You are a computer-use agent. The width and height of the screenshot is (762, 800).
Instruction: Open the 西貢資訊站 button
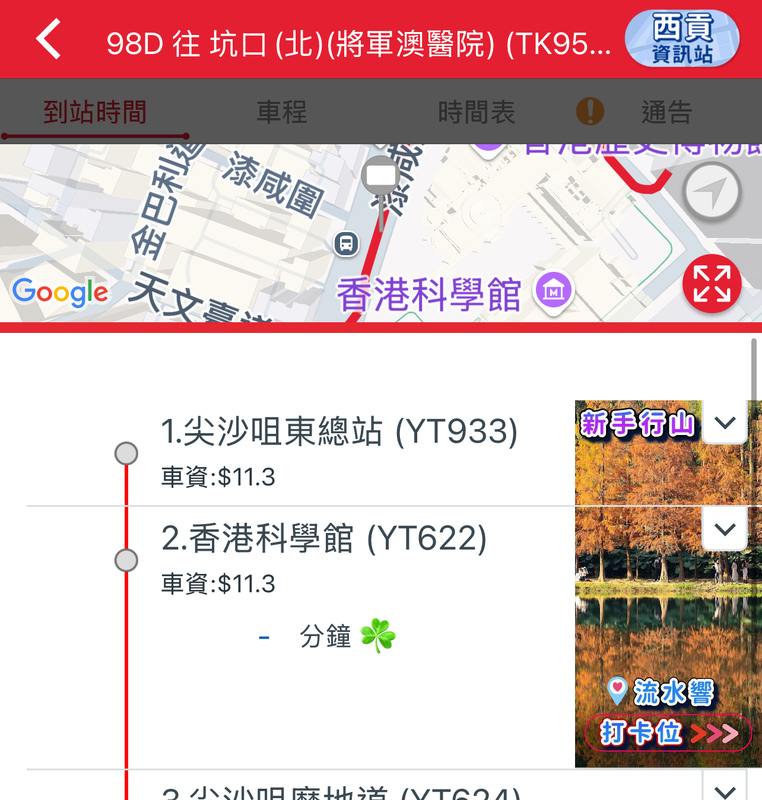pos(682,40)
